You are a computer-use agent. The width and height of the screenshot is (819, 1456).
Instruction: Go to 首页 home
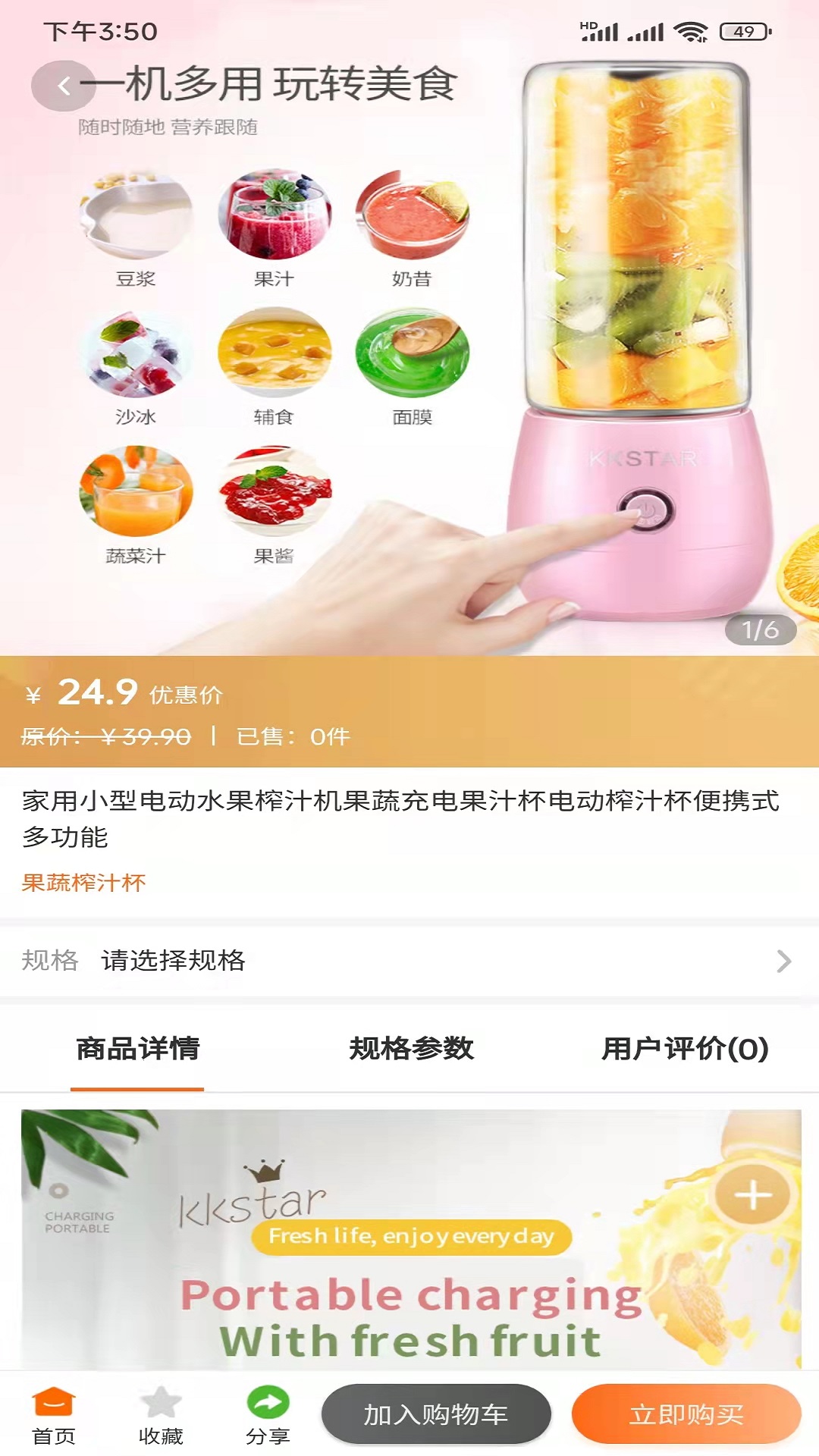53,1415
